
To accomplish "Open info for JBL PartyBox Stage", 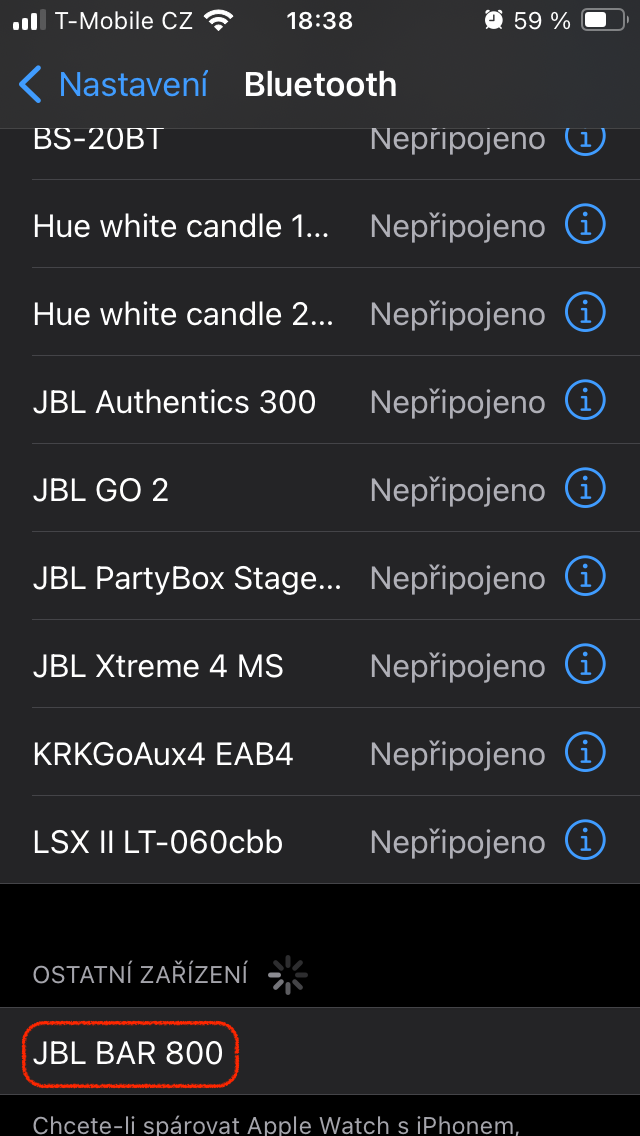I will [x=585, y=578].
